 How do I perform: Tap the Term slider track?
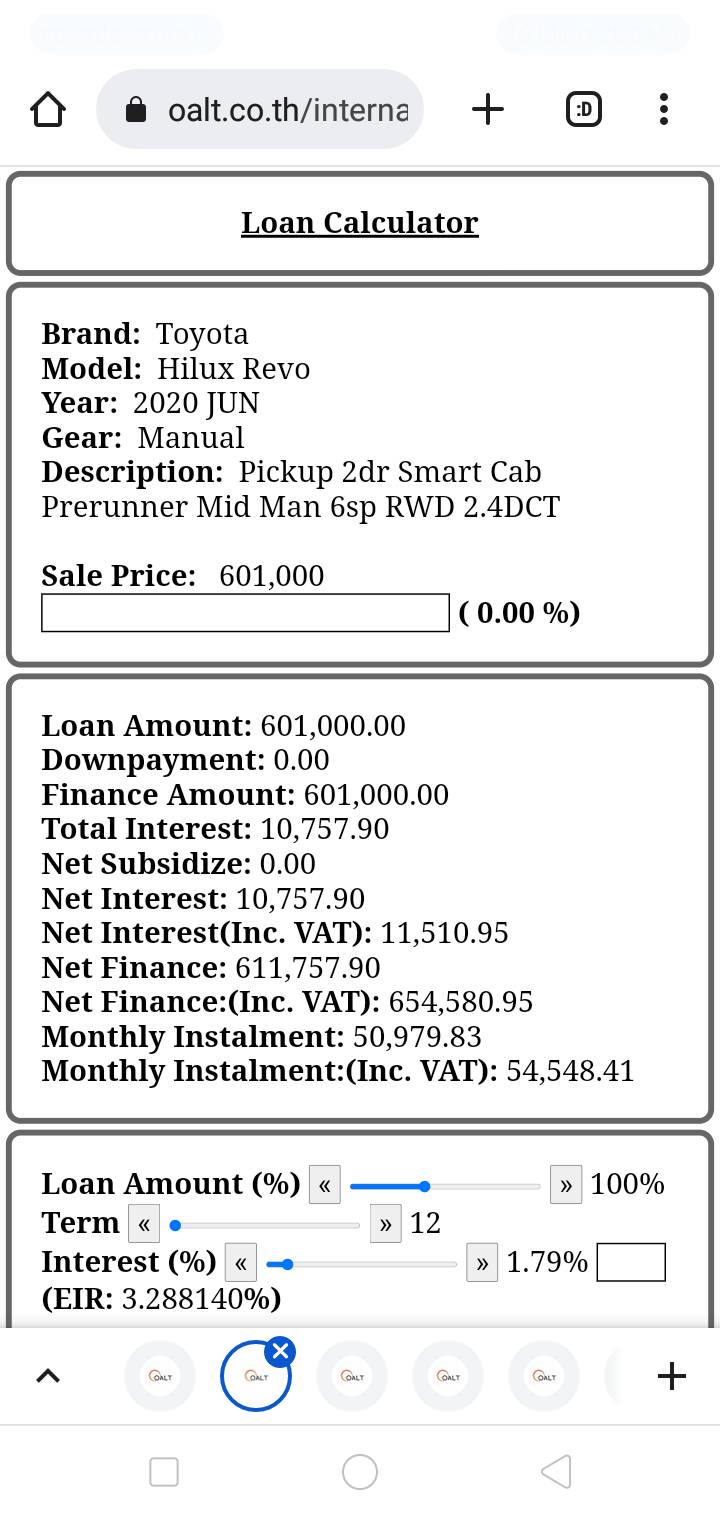coord(264,1225)
